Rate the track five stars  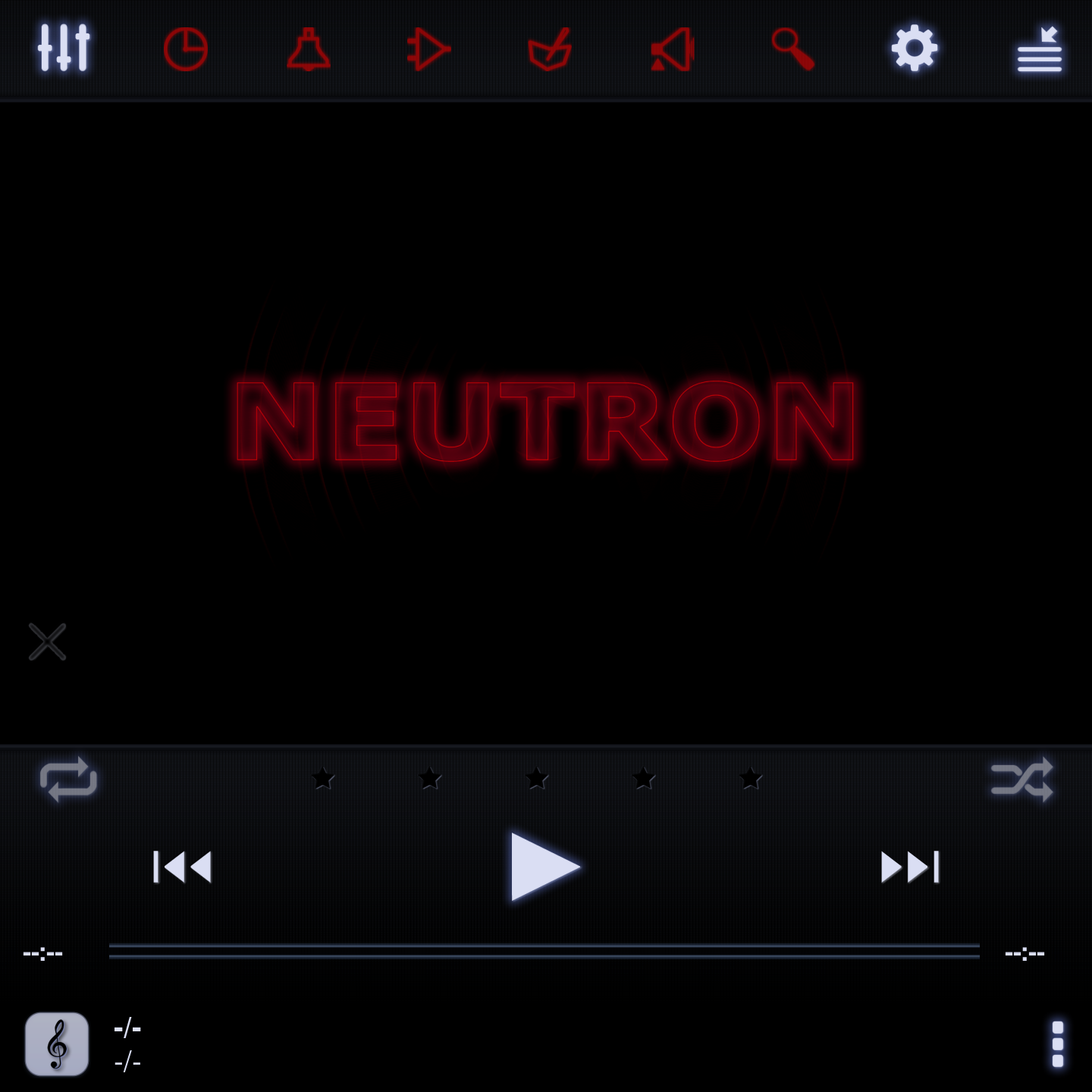tap(751, 778)
